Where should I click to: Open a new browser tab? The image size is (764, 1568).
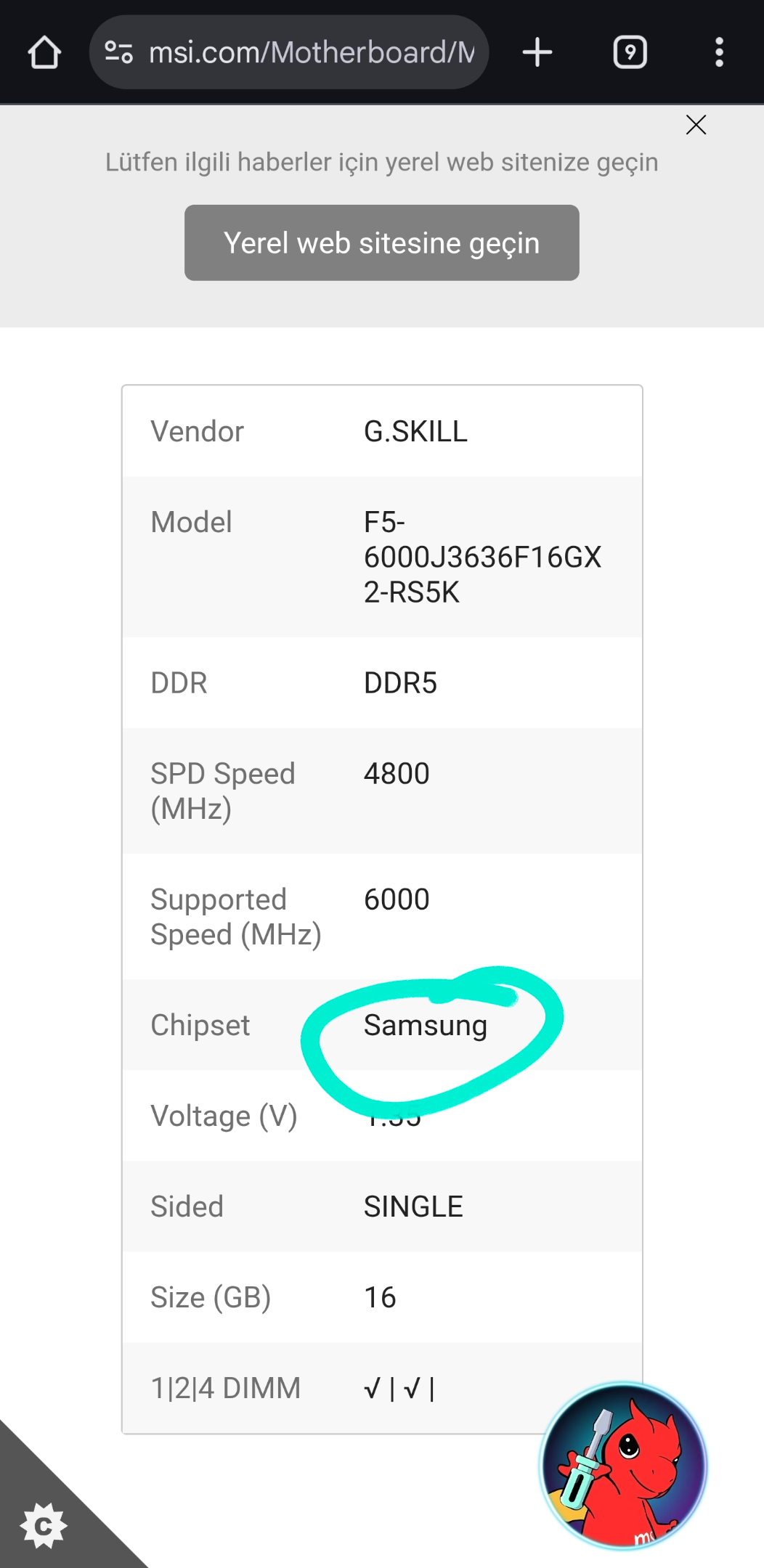tap(537, 52)
